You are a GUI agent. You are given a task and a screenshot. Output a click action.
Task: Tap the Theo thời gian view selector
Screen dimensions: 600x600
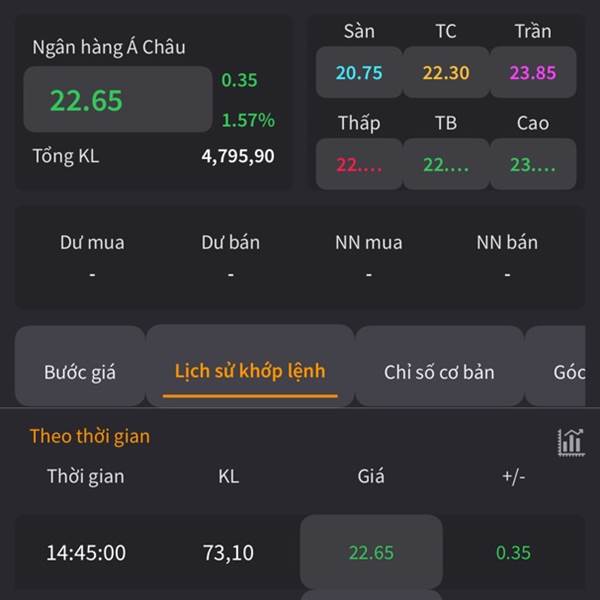pos(90,436)
